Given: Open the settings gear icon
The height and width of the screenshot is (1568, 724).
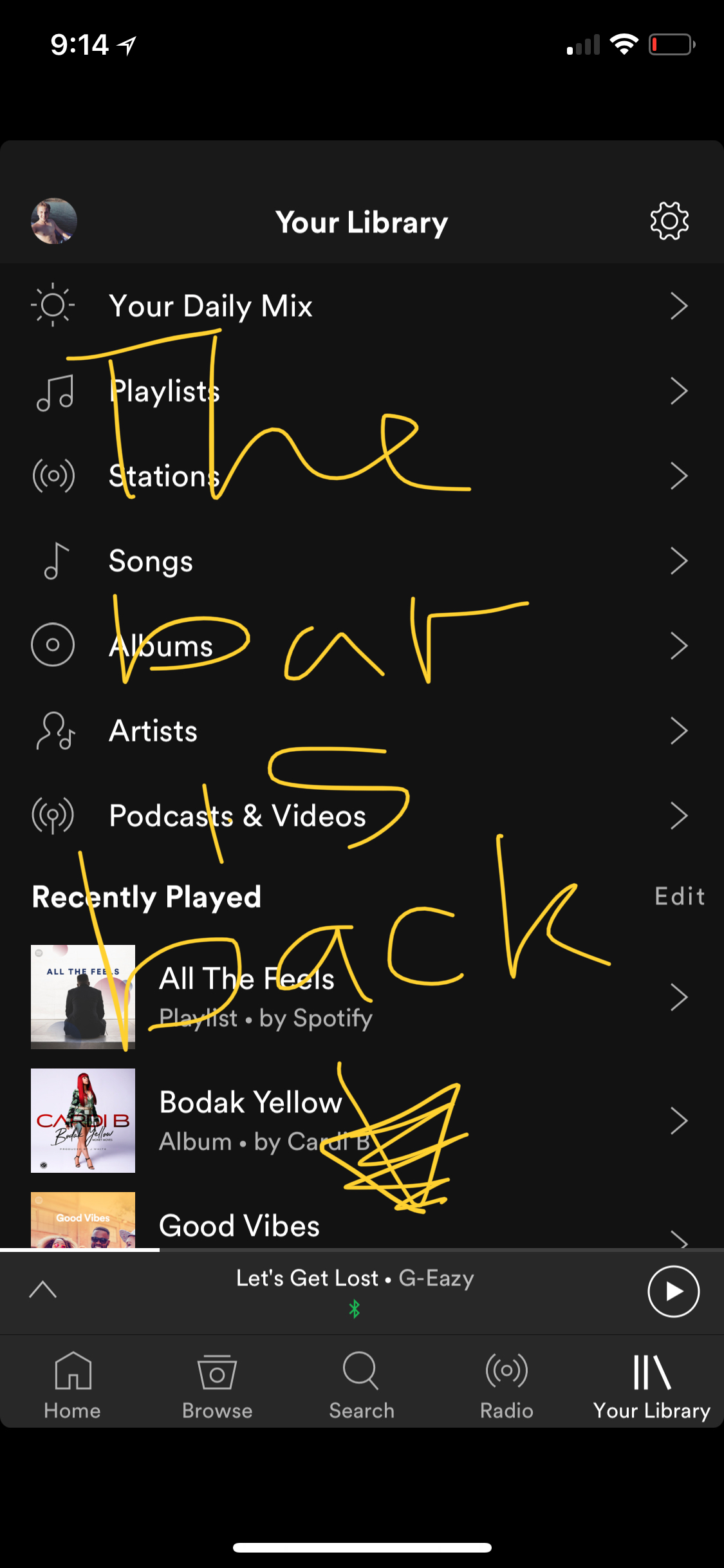Looking at the screenshot, I should pyautogui.click(x=669, y=221).
